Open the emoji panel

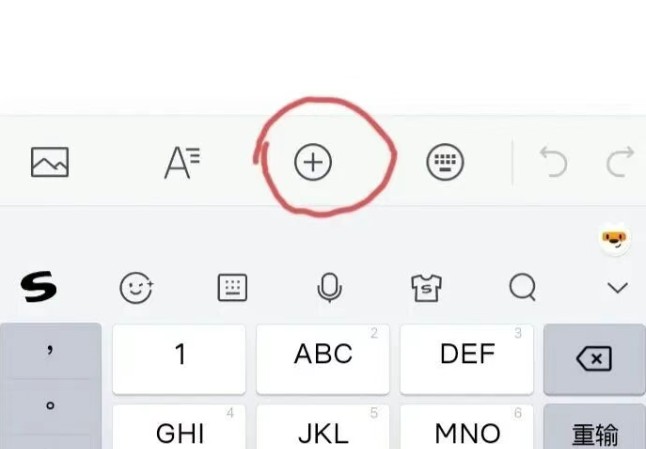pos(135,288)
